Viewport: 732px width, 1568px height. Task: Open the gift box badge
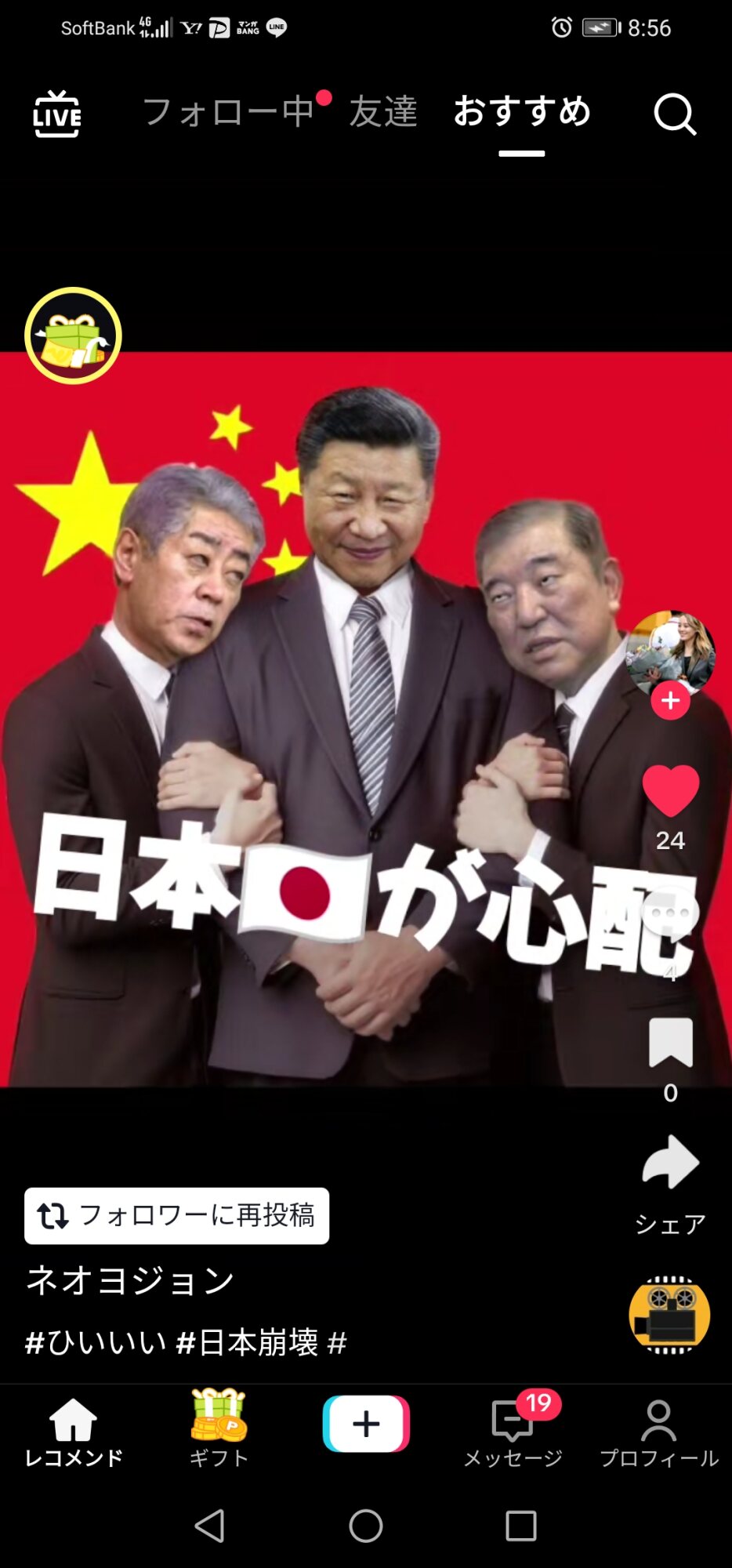(x=73, y=336)
